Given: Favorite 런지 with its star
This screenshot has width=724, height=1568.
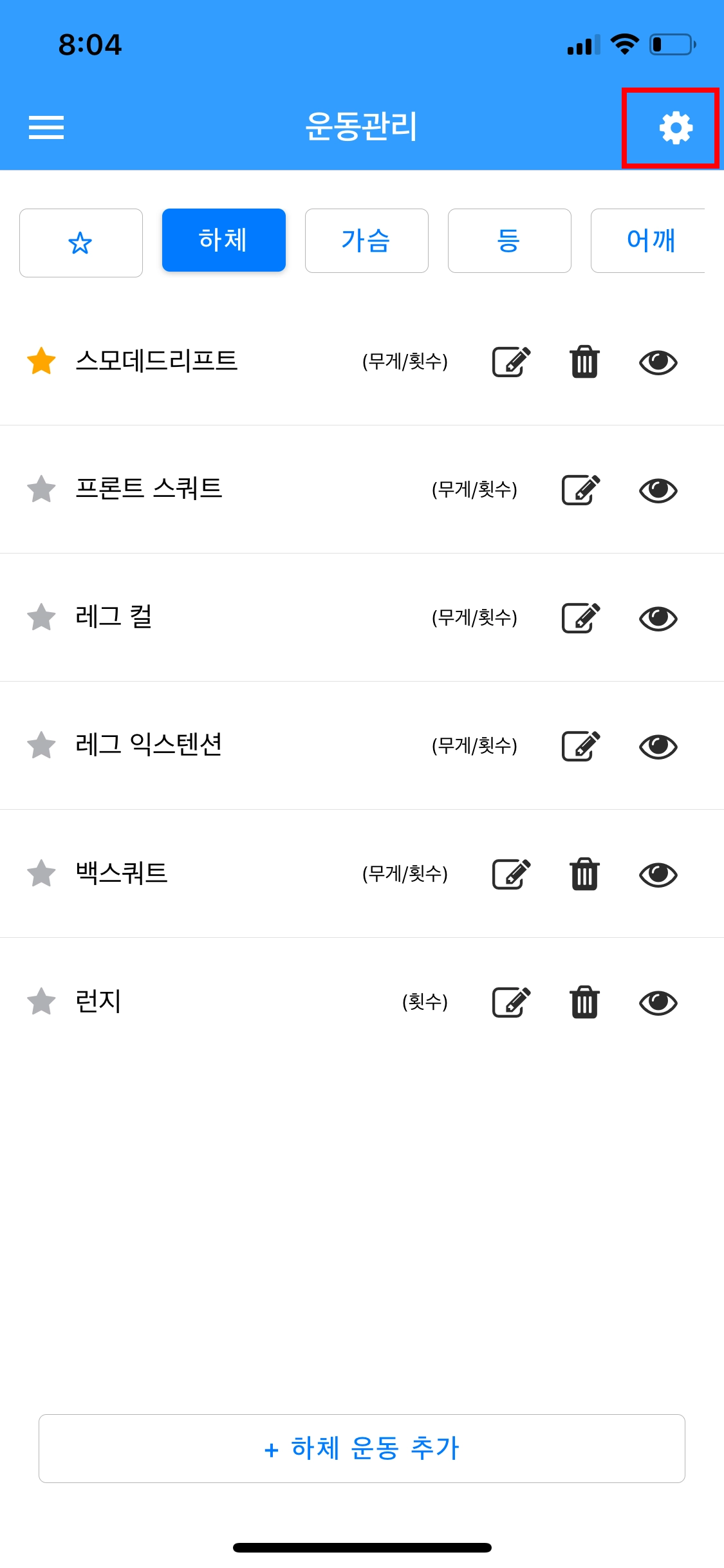Looking at the screenshot, I should pos(42,1002).
